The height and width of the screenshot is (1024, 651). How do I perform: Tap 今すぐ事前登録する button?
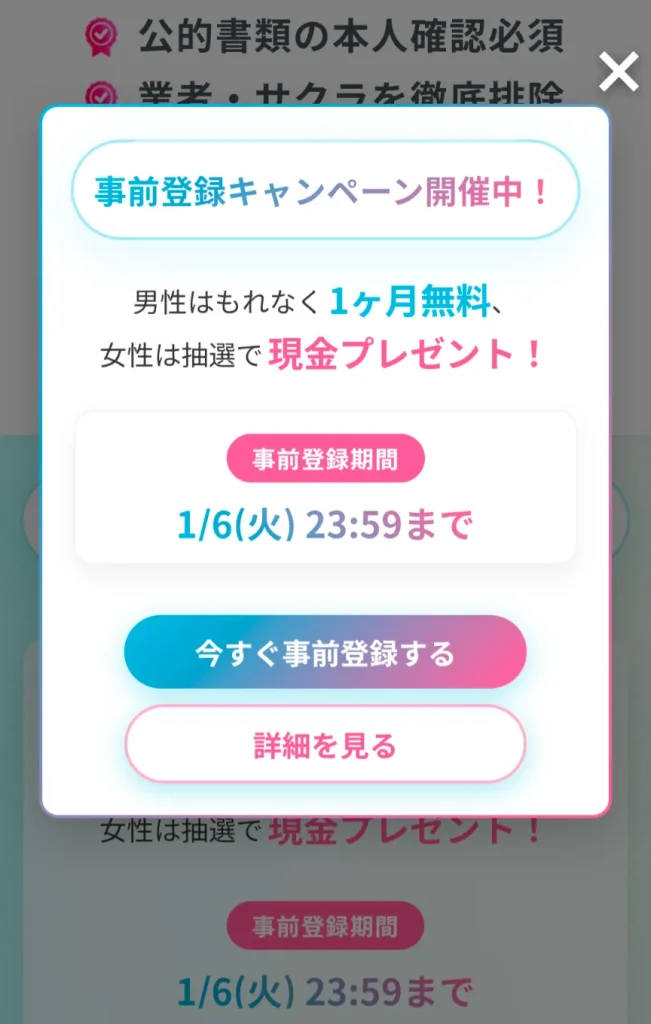[325, 652]
